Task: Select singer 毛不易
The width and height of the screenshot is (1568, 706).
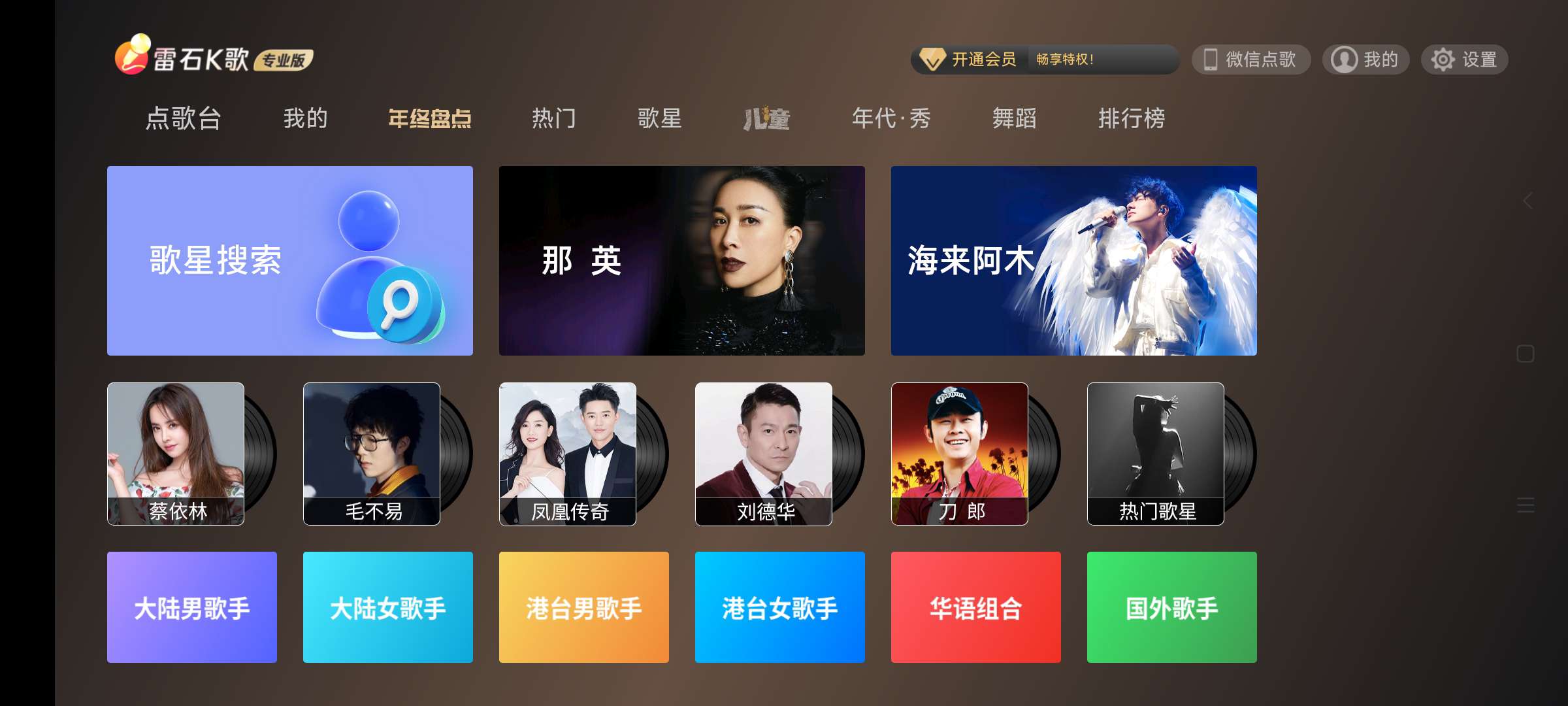Action: [x=372, y=453]
